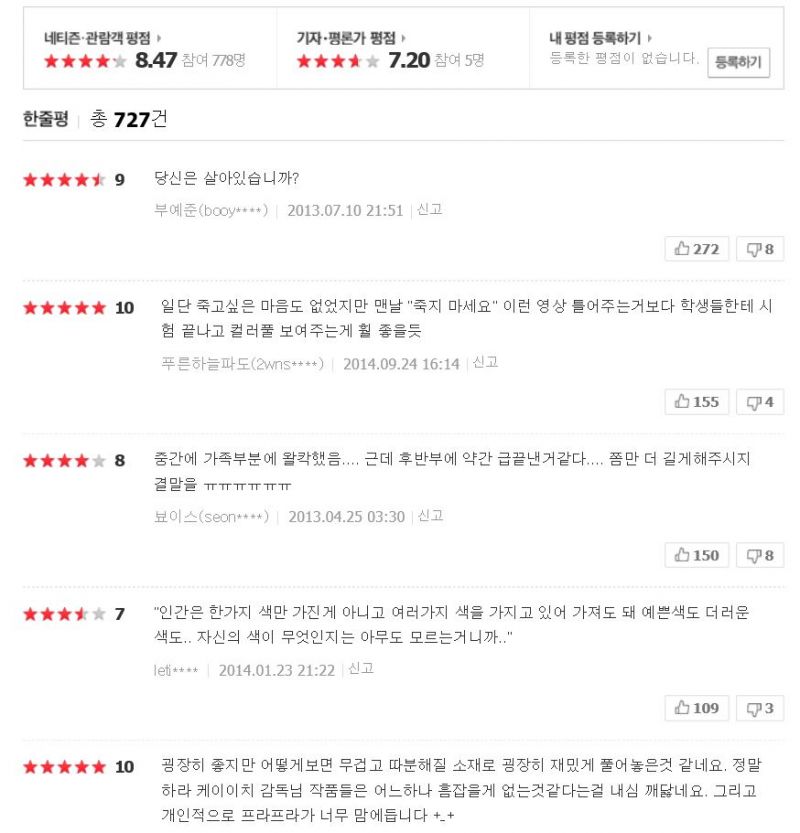This screenshot has width=800, height=833.
Task: Dislike the review by 푸른하늘파도
Action: click(x=760, y=402)
